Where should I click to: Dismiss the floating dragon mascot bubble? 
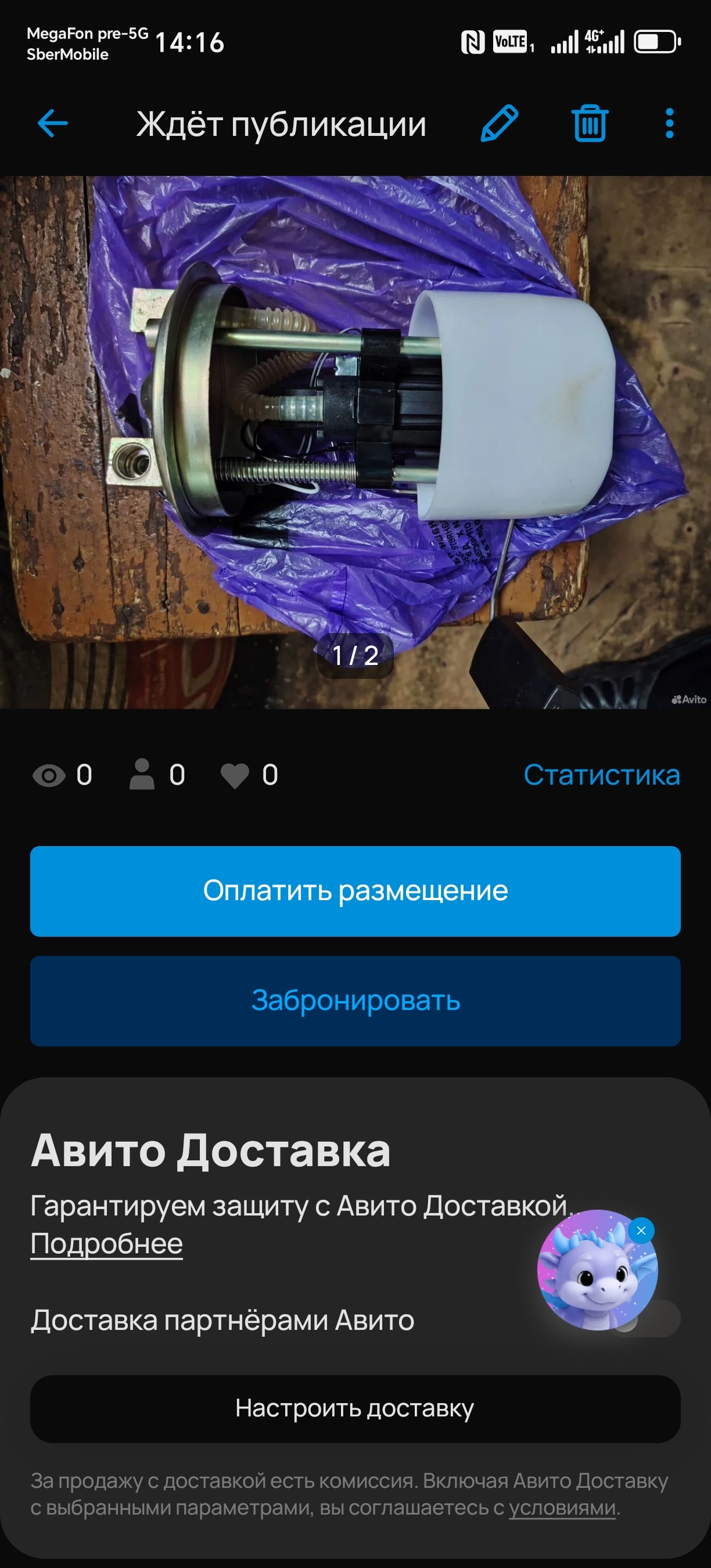(x=641, y=1230)
